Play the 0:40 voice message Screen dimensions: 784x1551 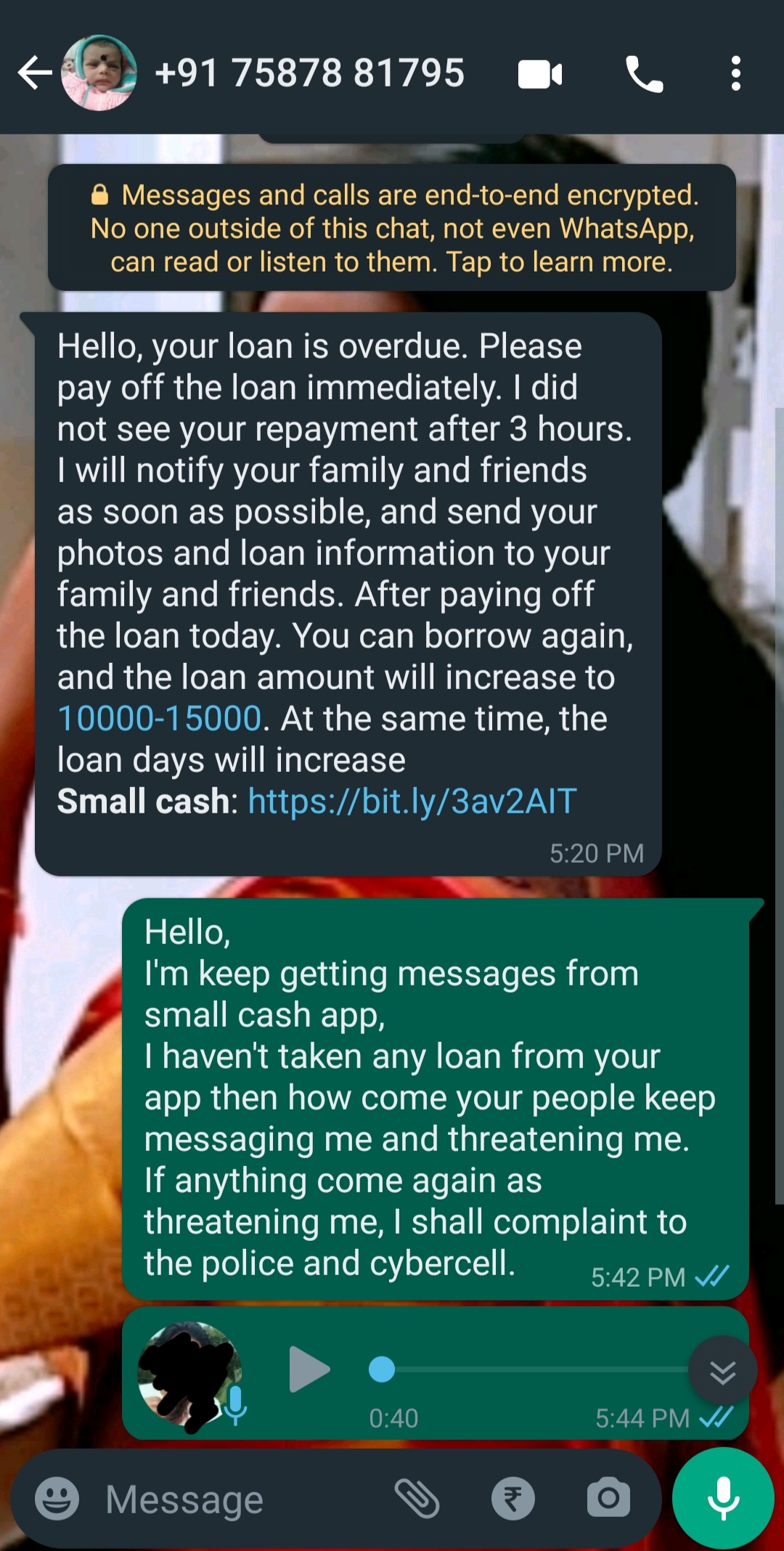[309, 1369]
